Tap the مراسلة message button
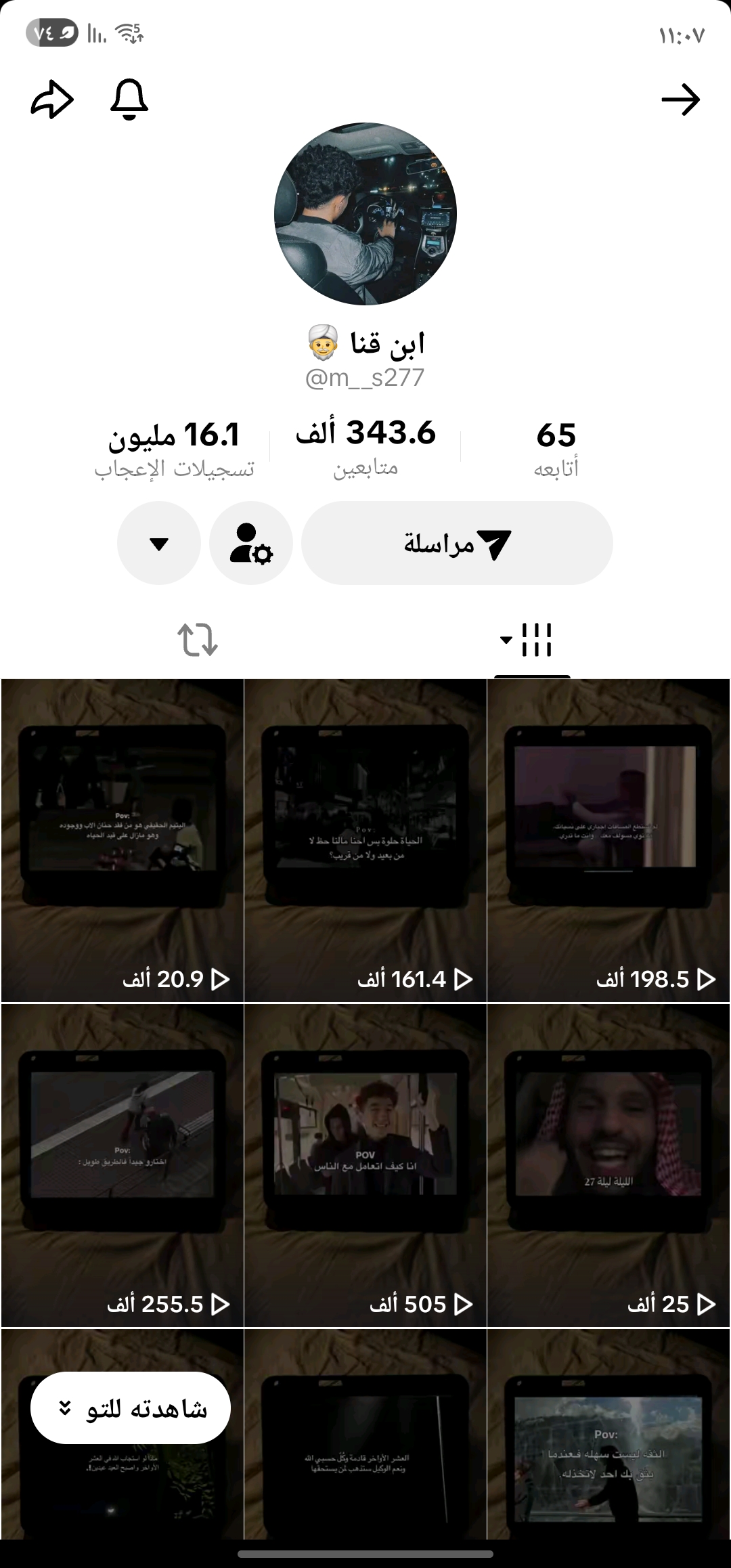731x1568 pixels. tap(457, 543)
